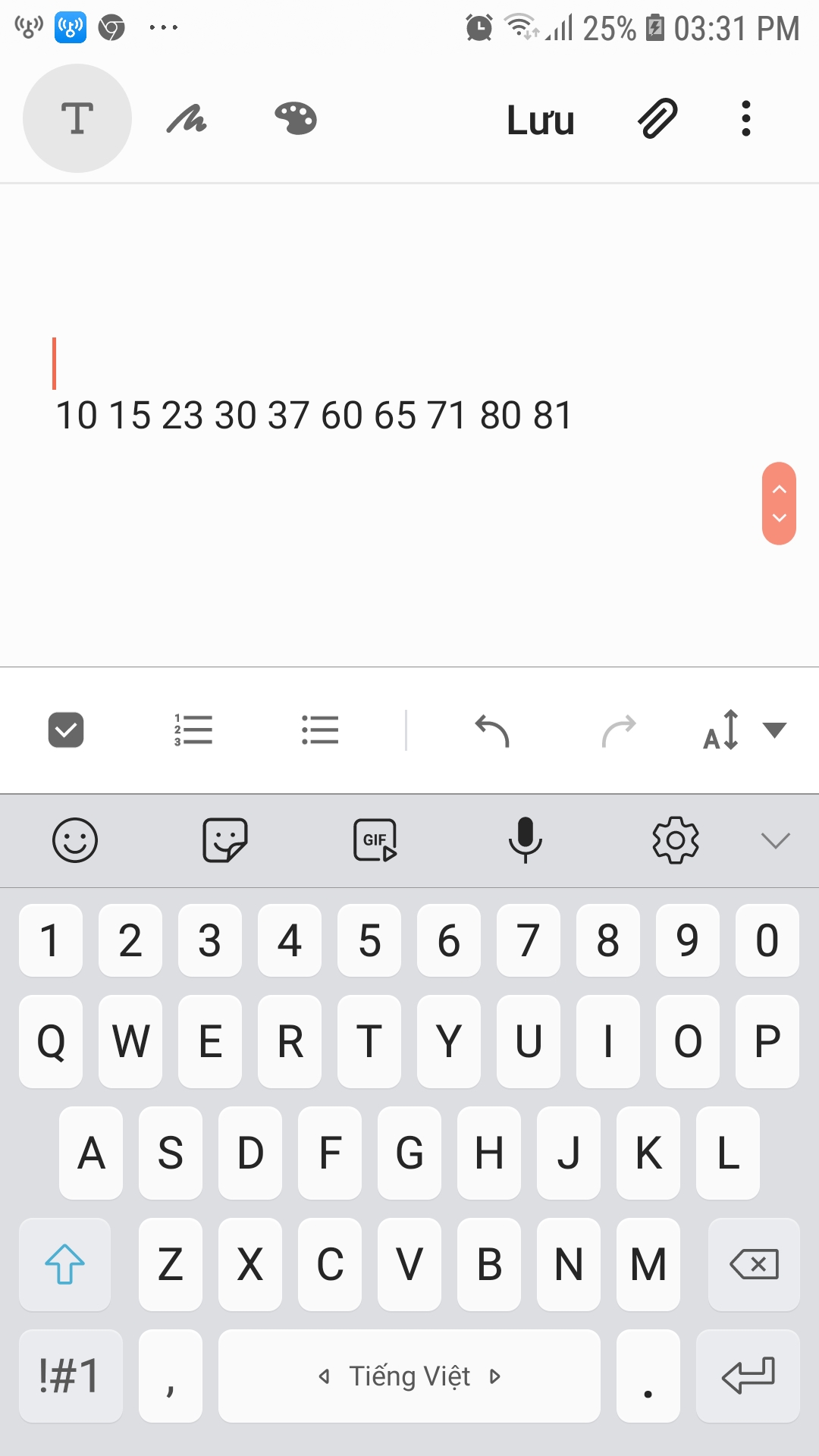Start voice input with the microphone
Image resolution: width=819 pixels, height=1456 pixels.
coord(526,840)
